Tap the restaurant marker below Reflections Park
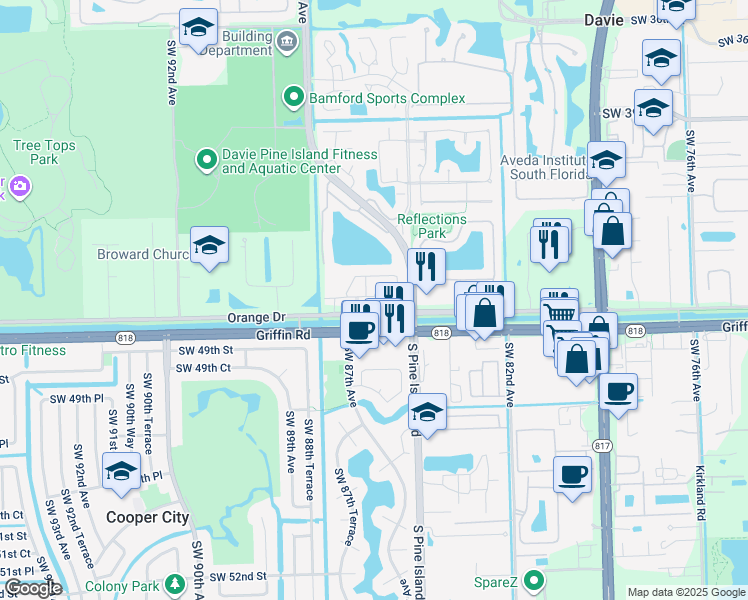 pos(427,266)
